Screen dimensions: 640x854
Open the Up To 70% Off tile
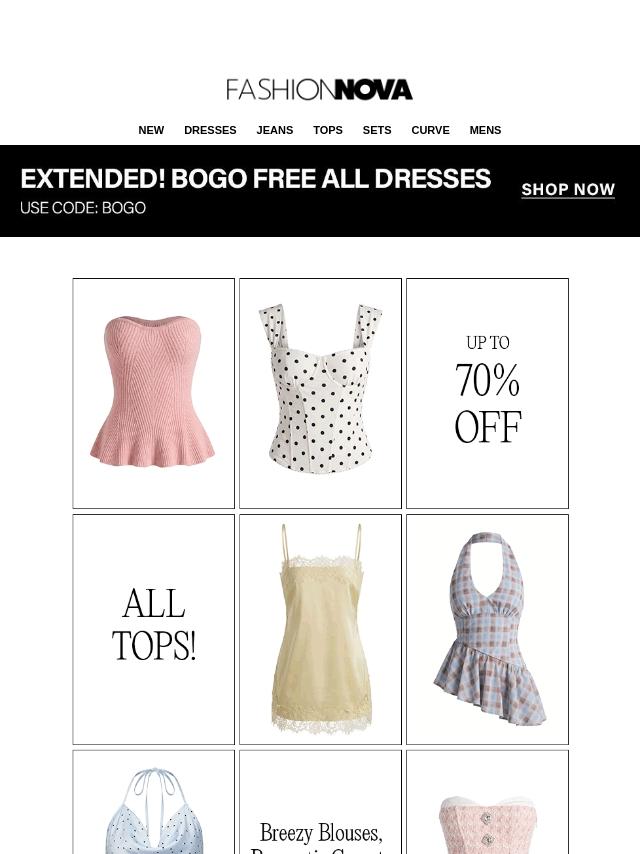[487, 393]
